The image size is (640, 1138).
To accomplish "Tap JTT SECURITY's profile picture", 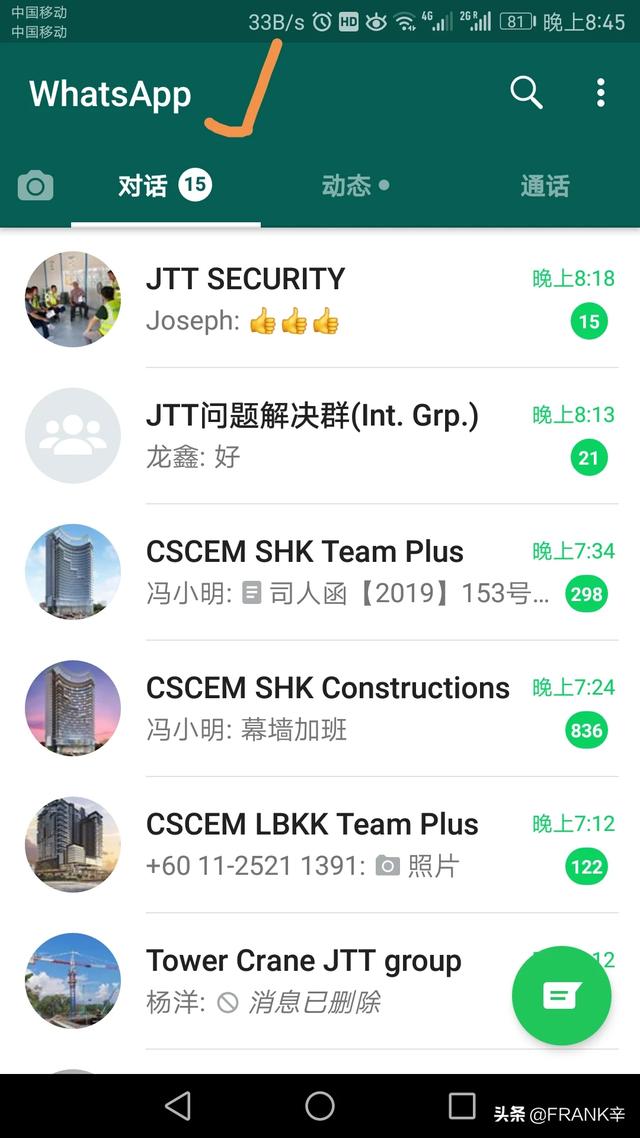I will 73,299.
